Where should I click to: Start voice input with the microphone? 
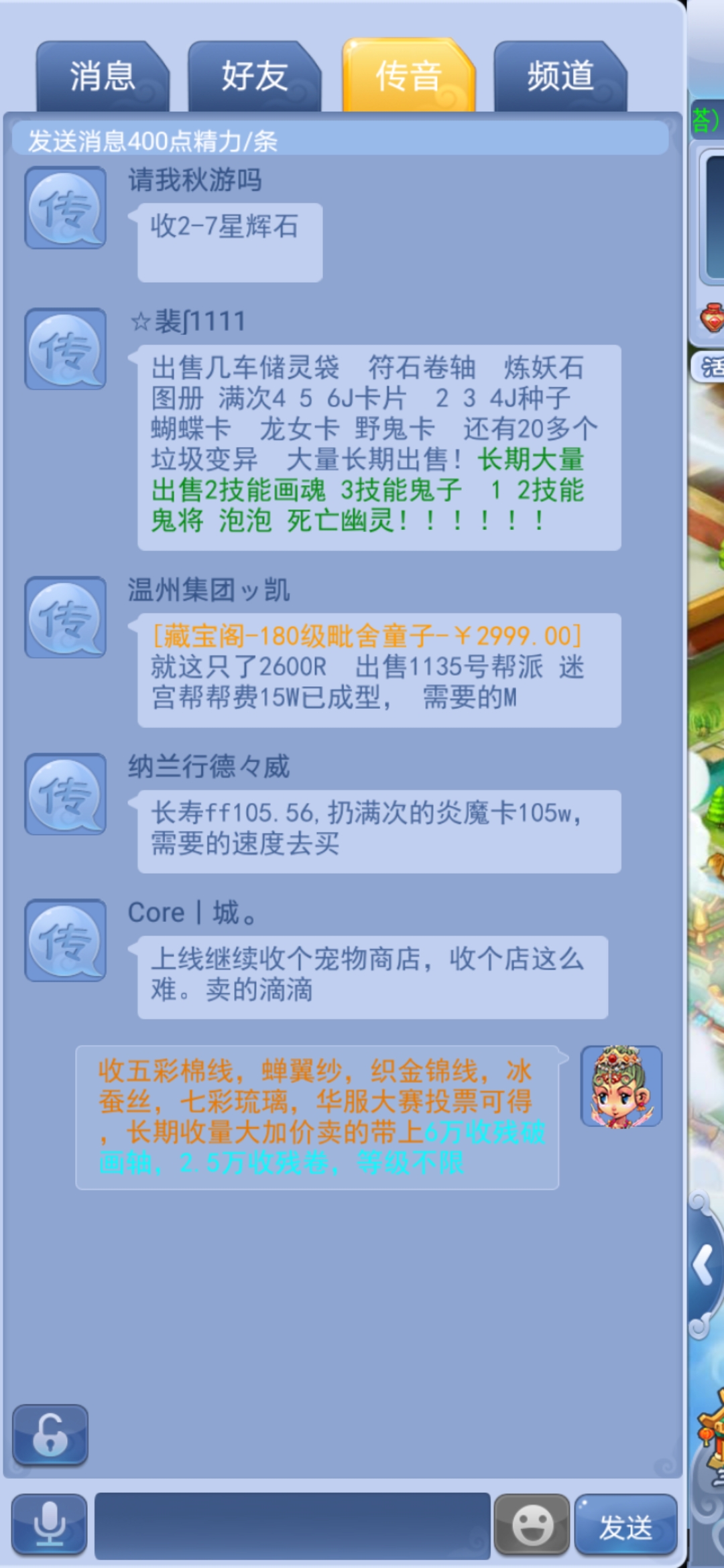coord(50,1524)
